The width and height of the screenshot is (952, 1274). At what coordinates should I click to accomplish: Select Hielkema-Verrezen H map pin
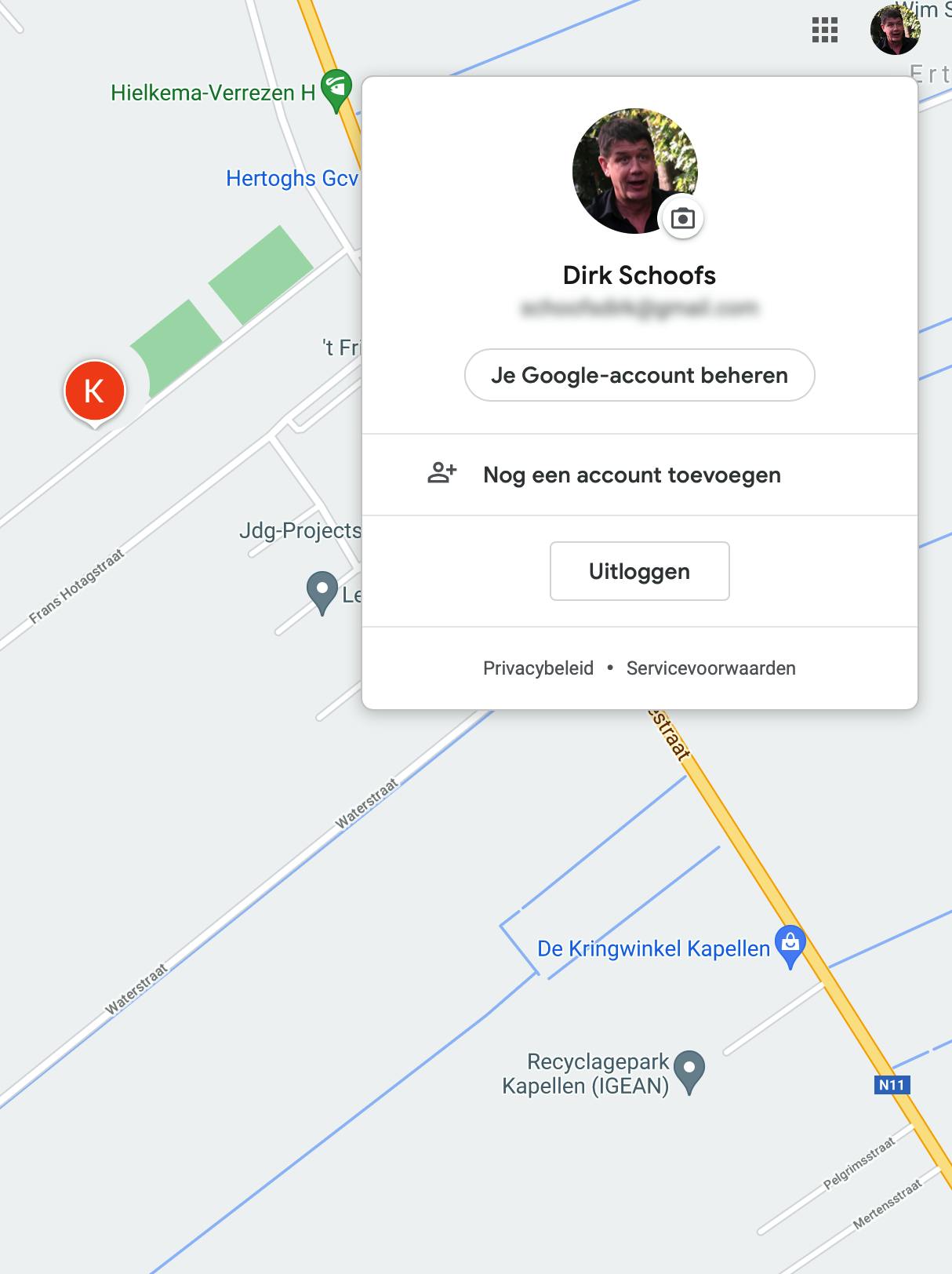point(336,89)
